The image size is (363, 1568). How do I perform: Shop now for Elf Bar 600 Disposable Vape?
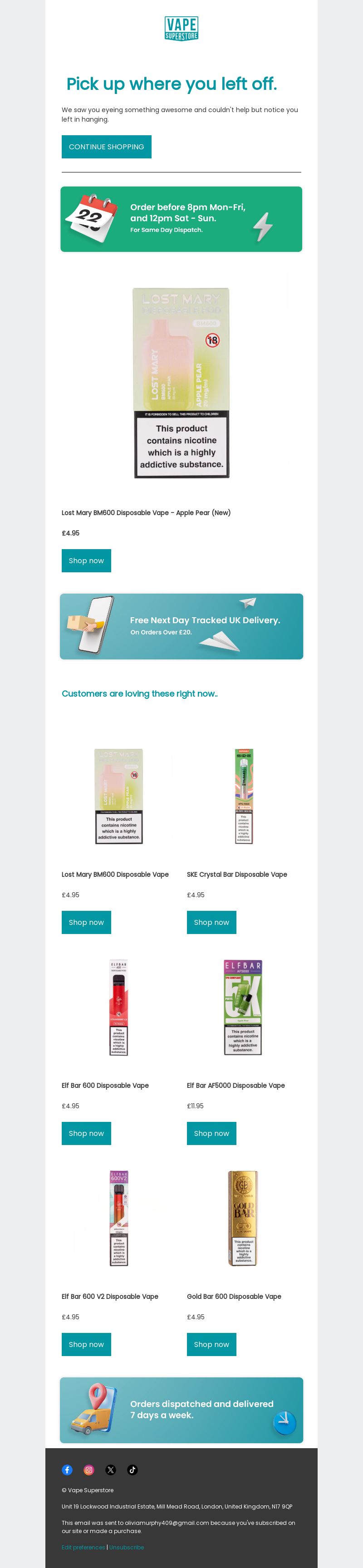(86, 1133)
